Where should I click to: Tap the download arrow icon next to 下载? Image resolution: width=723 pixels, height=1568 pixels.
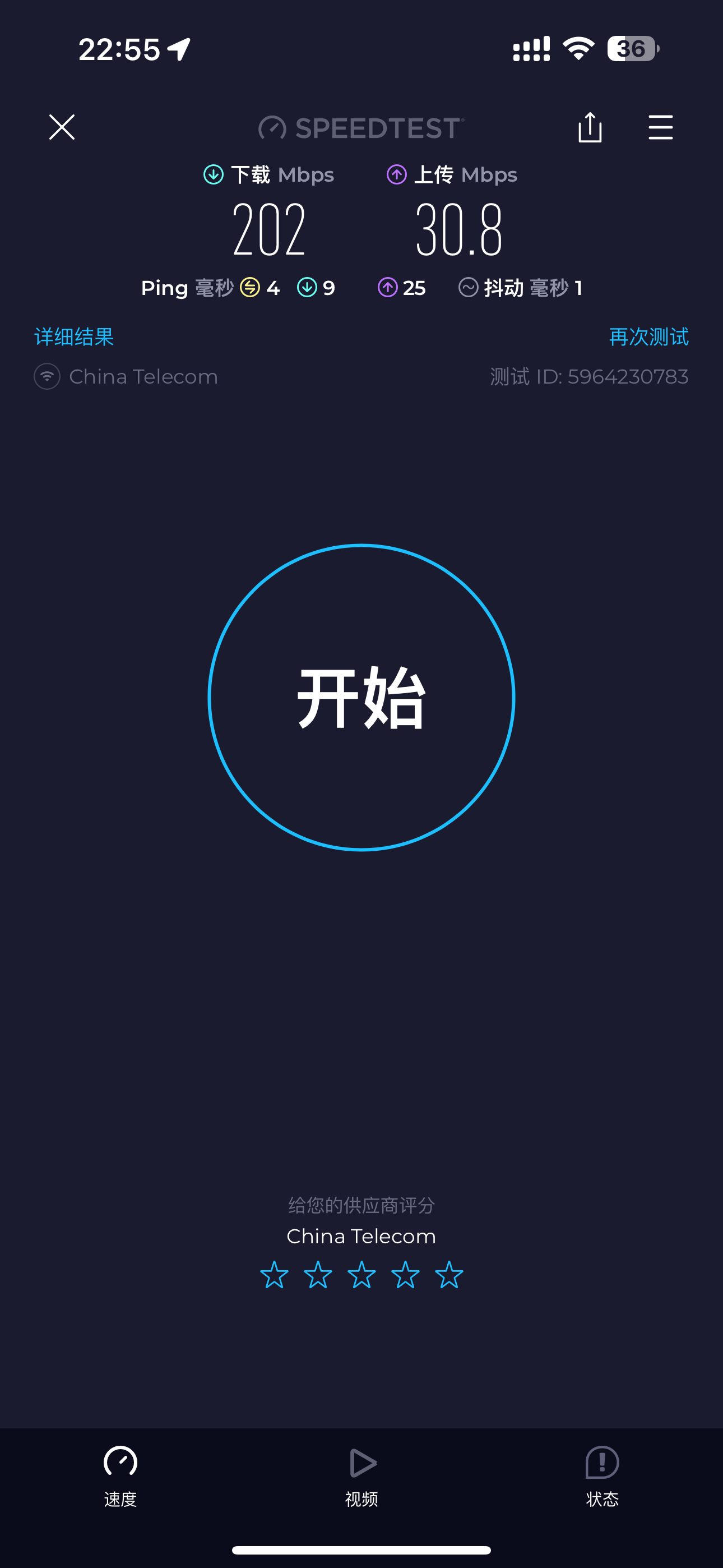pyautogui.click(x=213, y=175)
